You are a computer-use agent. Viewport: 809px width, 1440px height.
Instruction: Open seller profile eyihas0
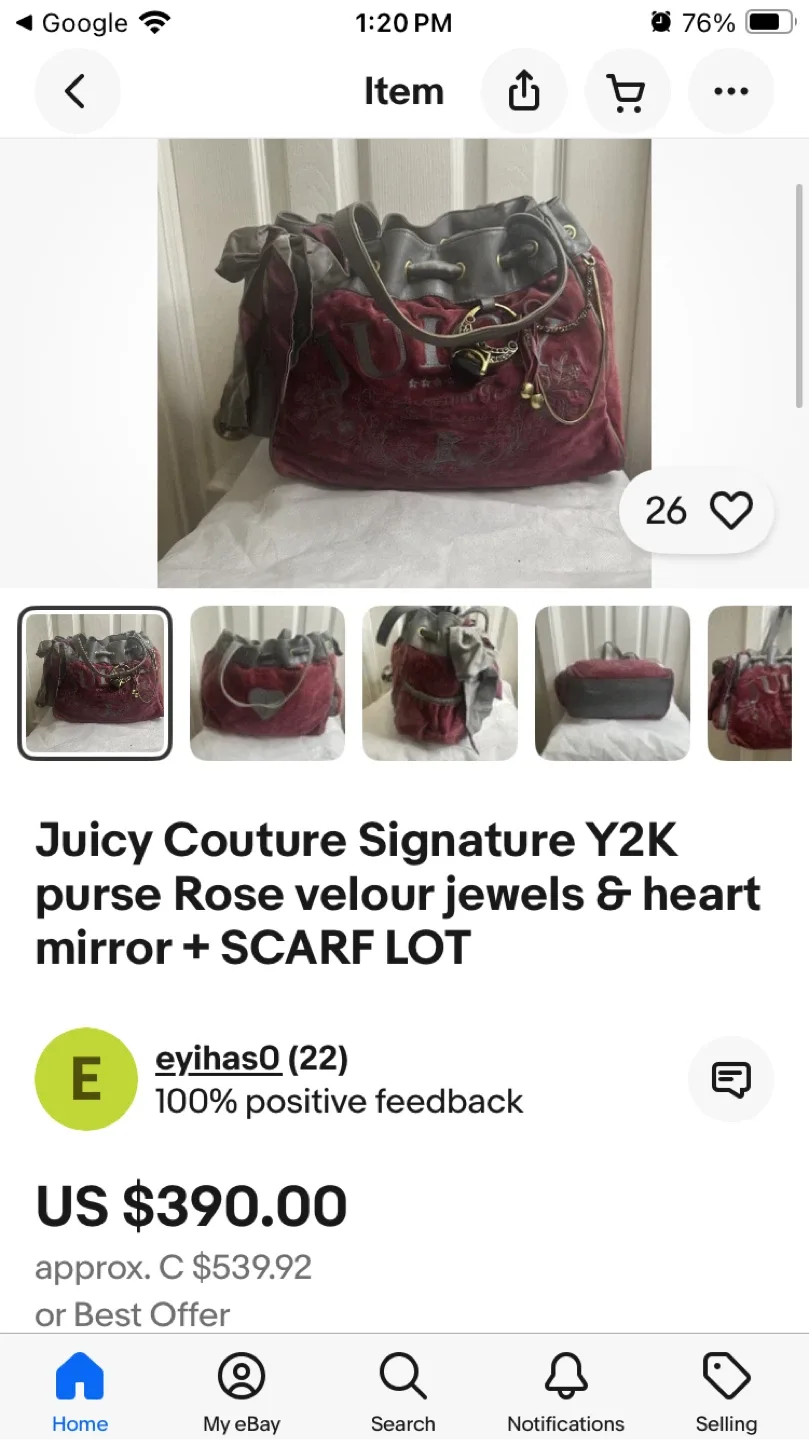coord(217,1059)
